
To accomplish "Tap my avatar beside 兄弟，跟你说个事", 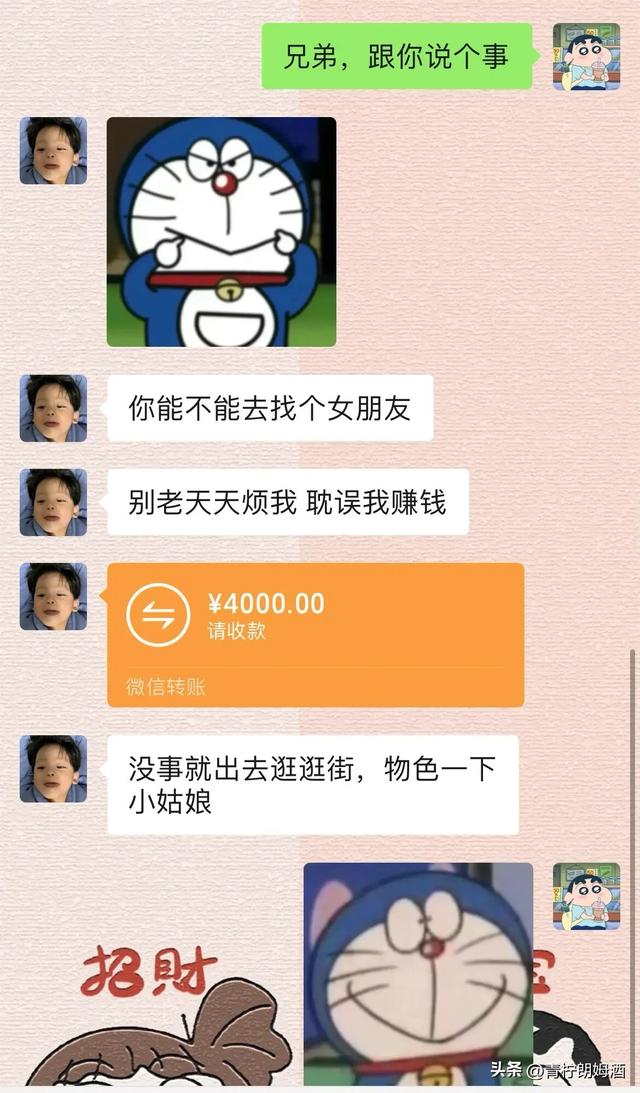I will click(586, 57).
